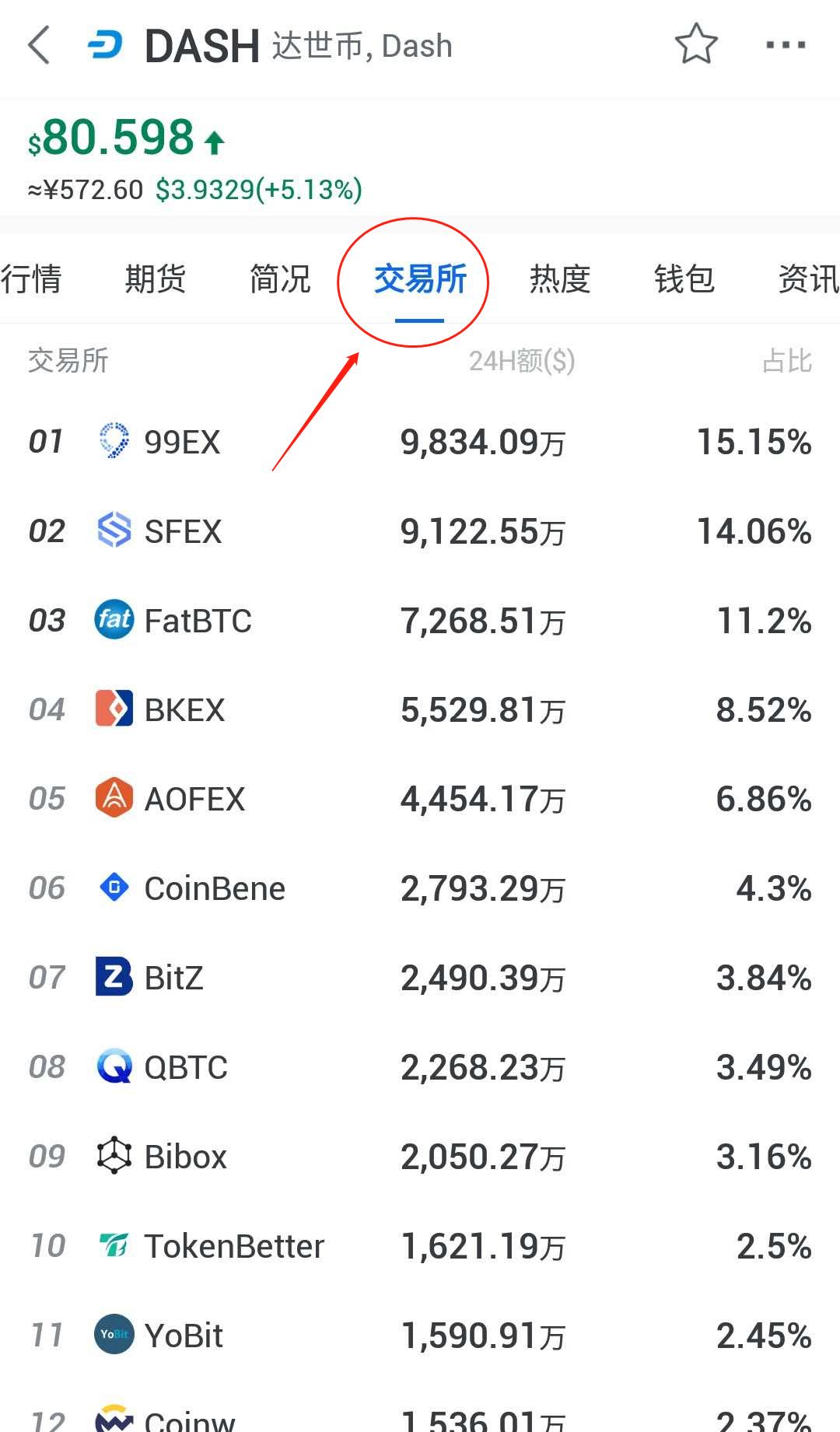Open the CoinBene exchange row

click(x=420, y=888)
